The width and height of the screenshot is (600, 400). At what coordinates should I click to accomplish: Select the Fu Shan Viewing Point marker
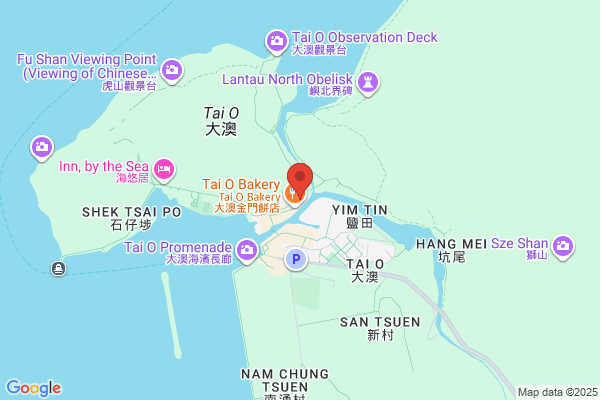tap(172, 71)
